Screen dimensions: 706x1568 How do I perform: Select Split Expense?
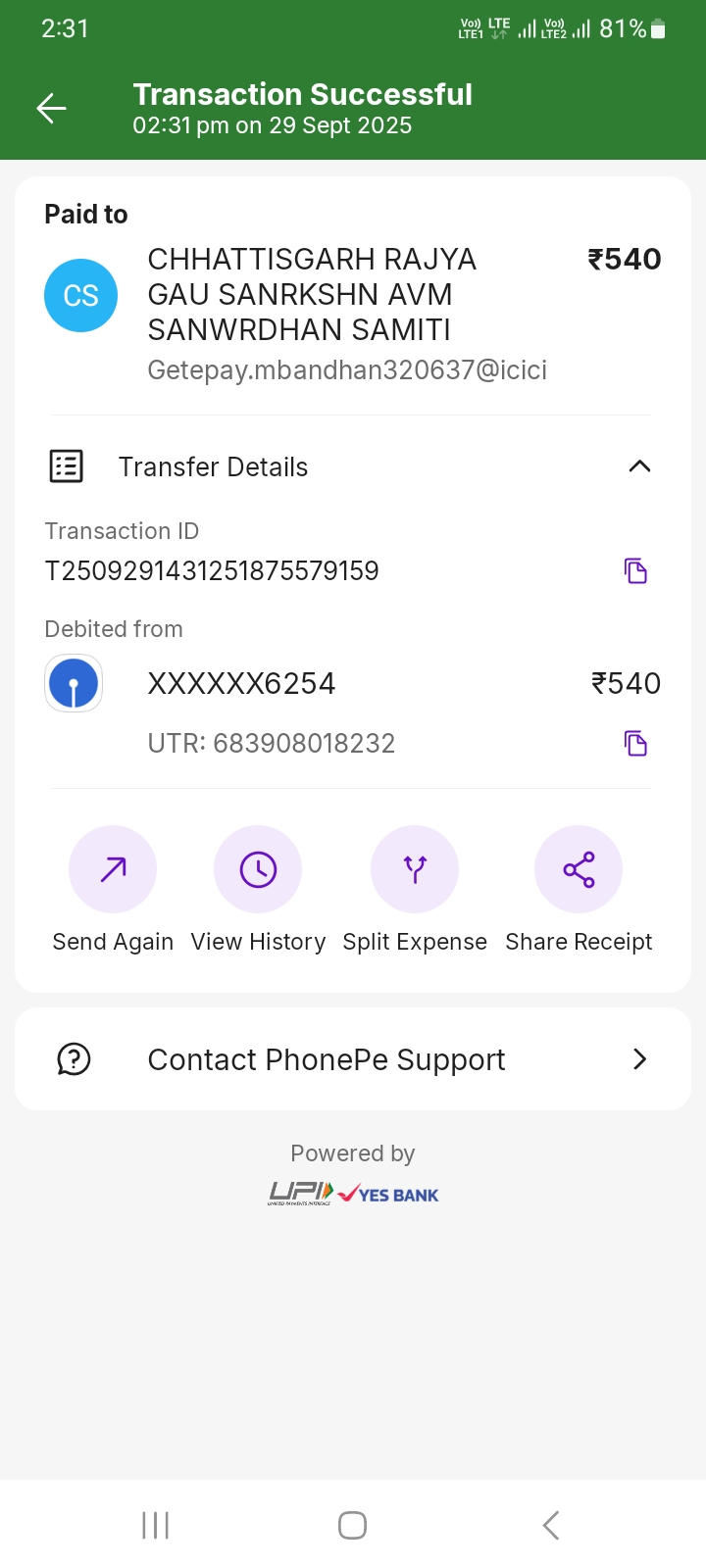coord(415,870)
